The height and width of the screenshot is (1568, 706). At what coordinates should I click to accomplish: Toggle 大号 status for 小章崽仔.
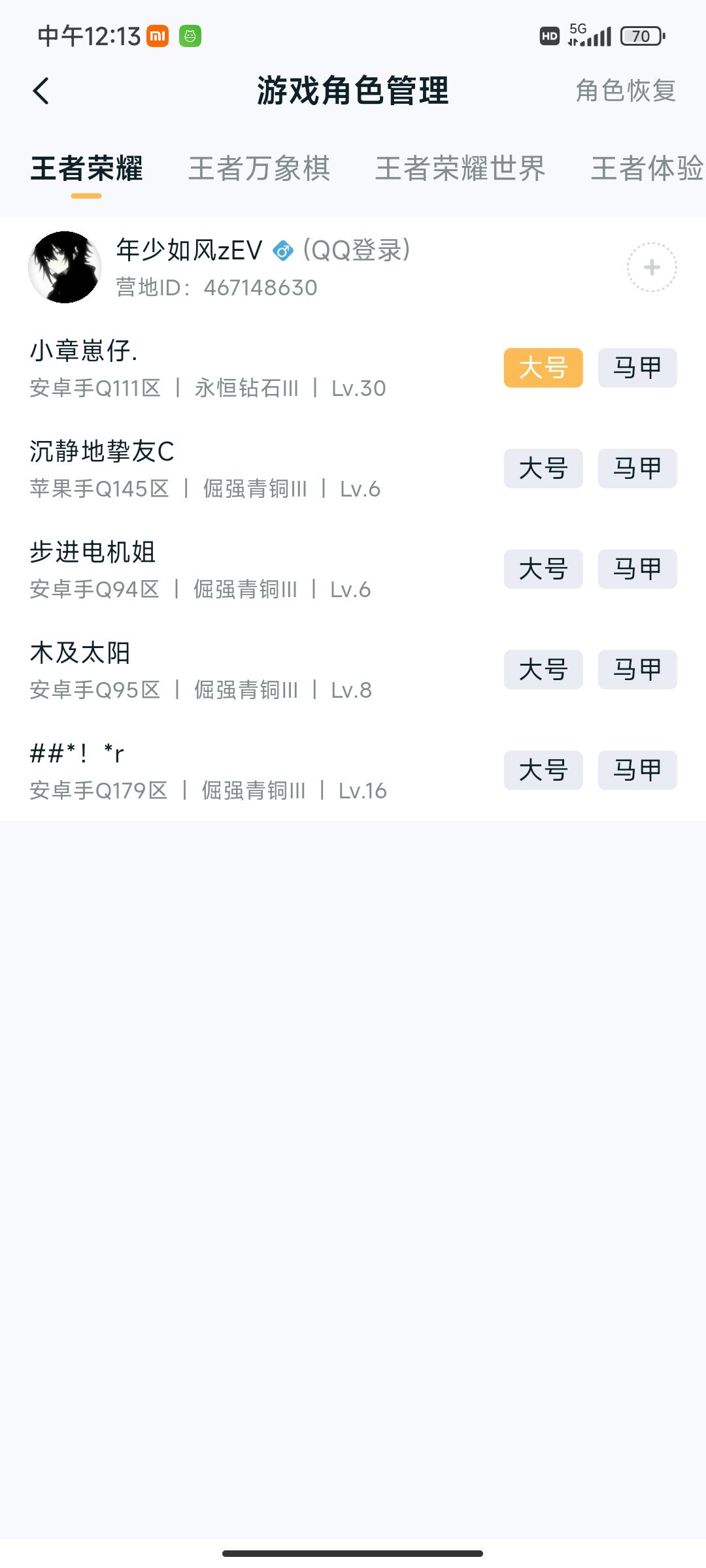543,367
